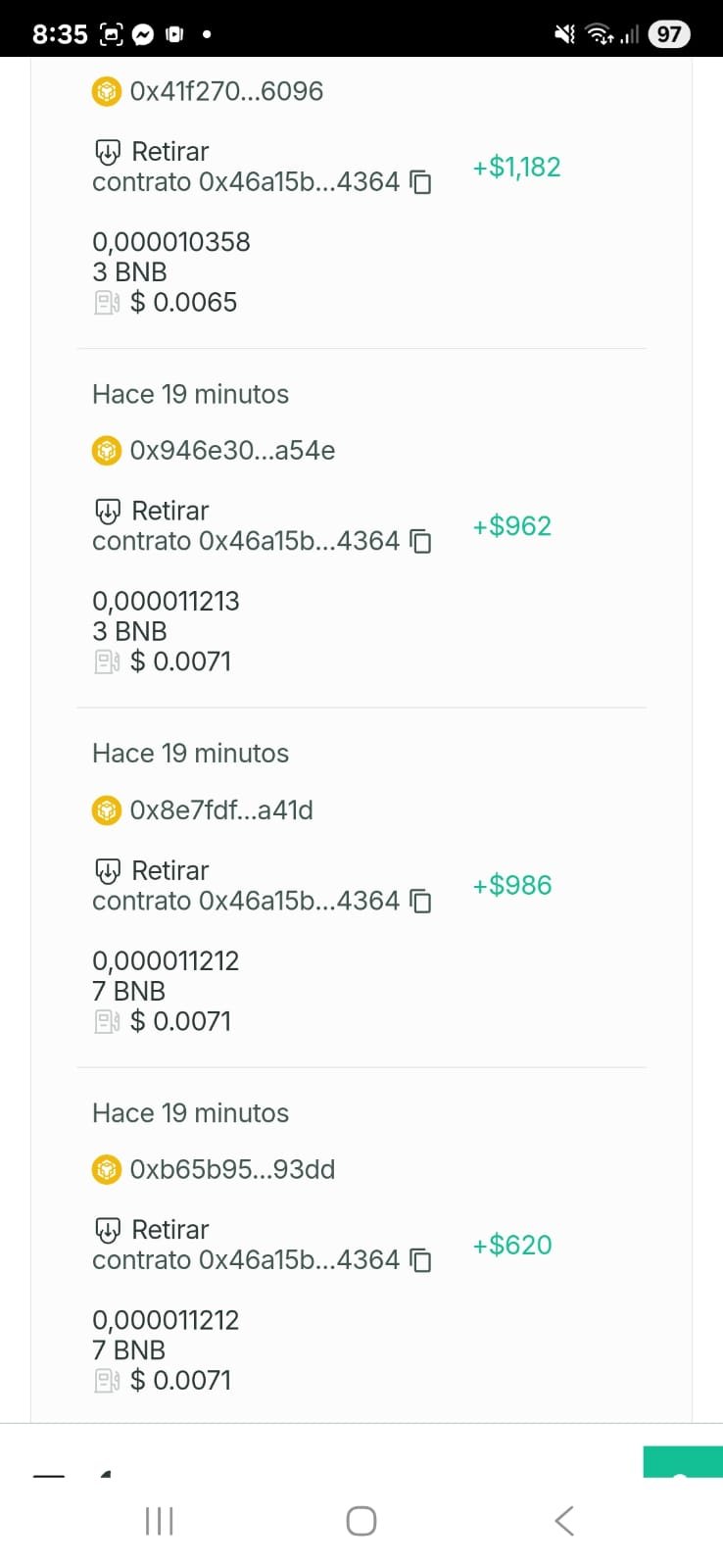The height and width of the screenshot is (1568, 723).
Task: Tap the back navigation button
Action: [x=563, y=1521]
